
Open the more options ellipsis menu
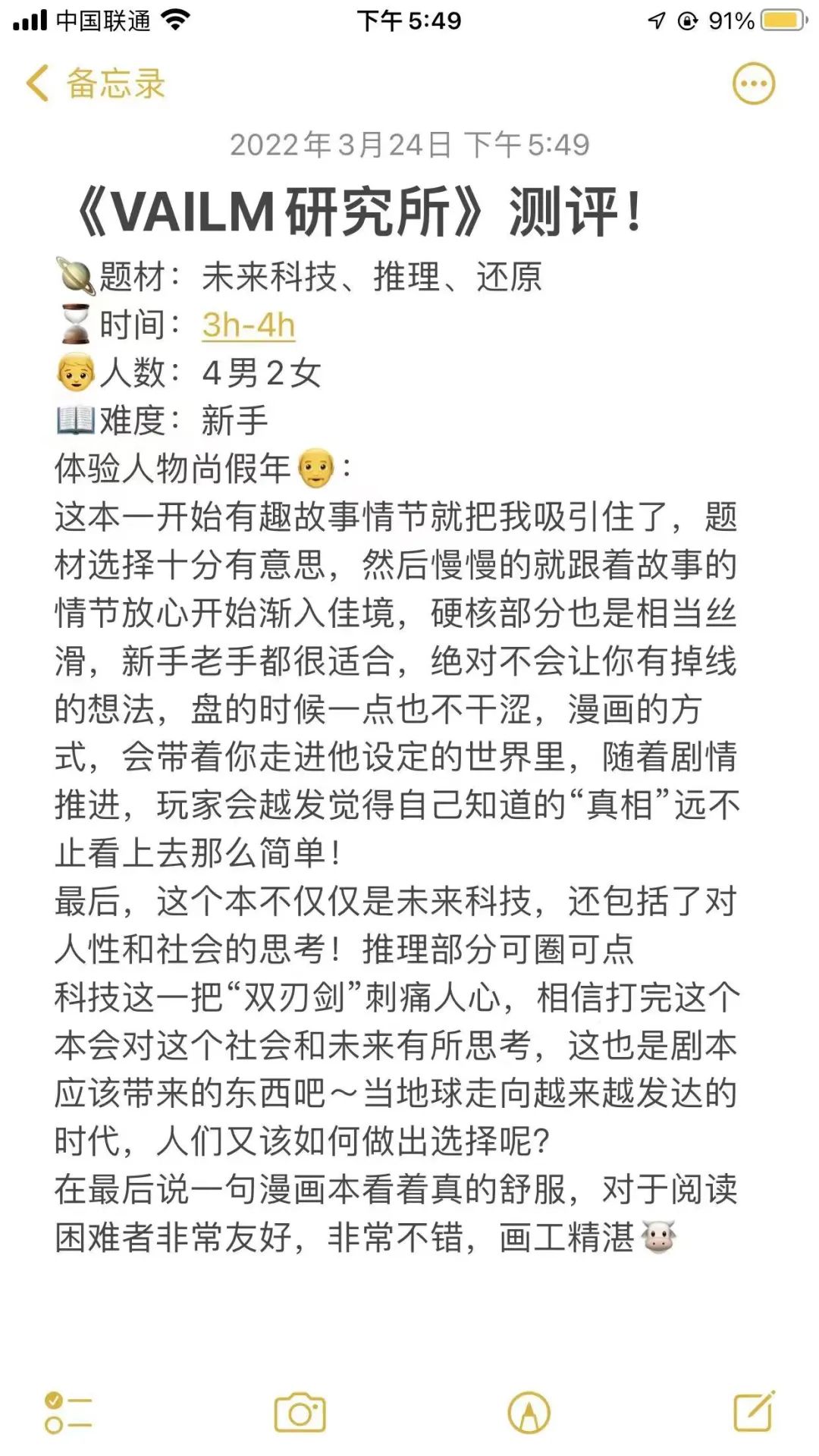coord(753,83)
